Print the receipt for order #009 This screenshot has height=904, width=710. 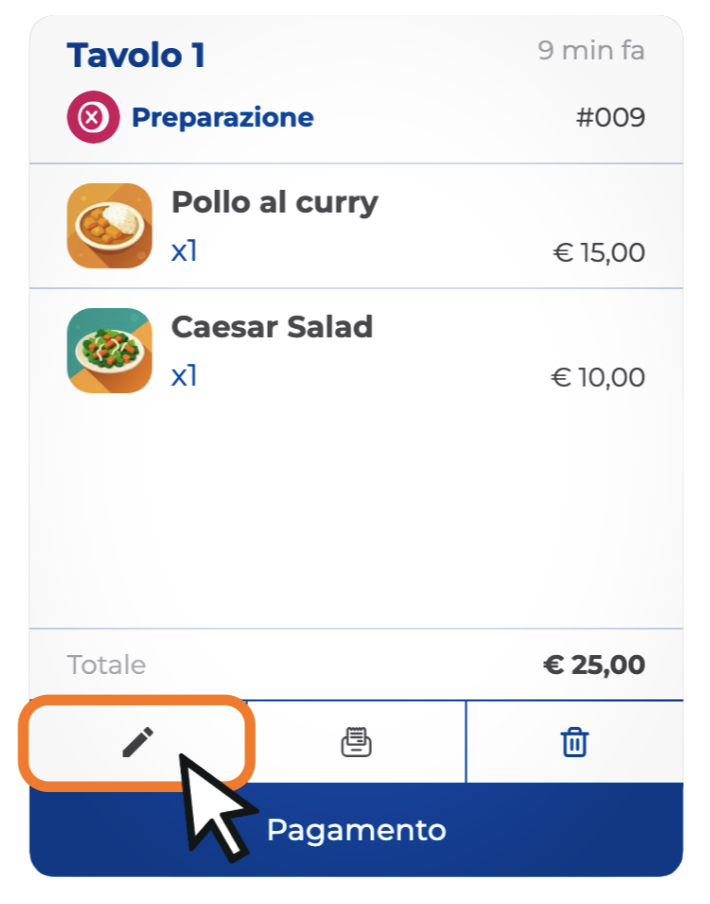pos(356,742)
